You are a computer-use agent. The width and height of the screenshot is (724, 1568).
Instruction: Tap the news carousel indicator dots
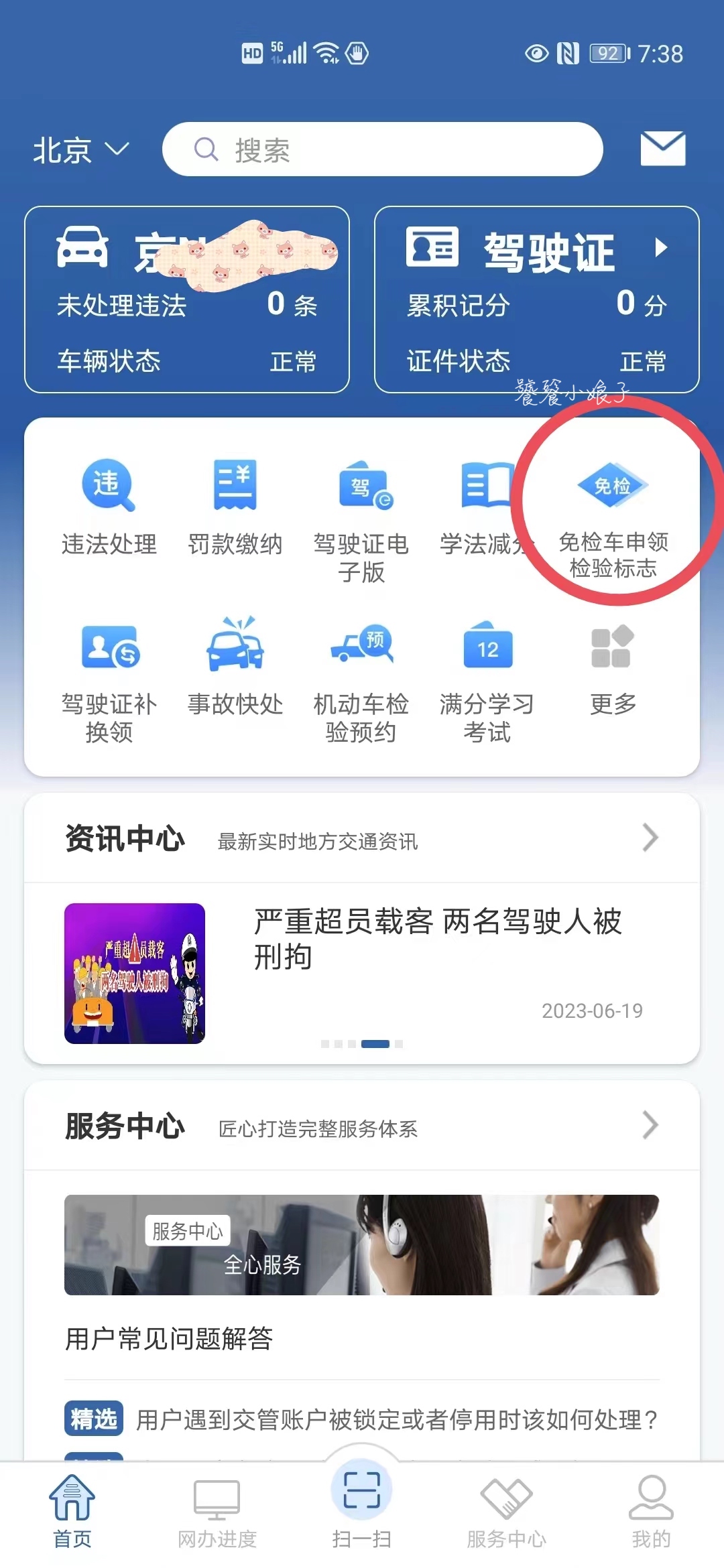[362, 1043]
